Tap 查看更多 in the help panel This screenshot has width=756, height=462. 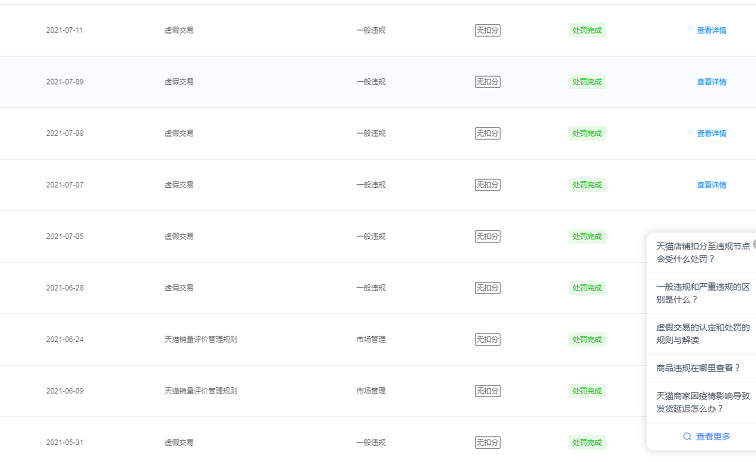coord(706,436)
